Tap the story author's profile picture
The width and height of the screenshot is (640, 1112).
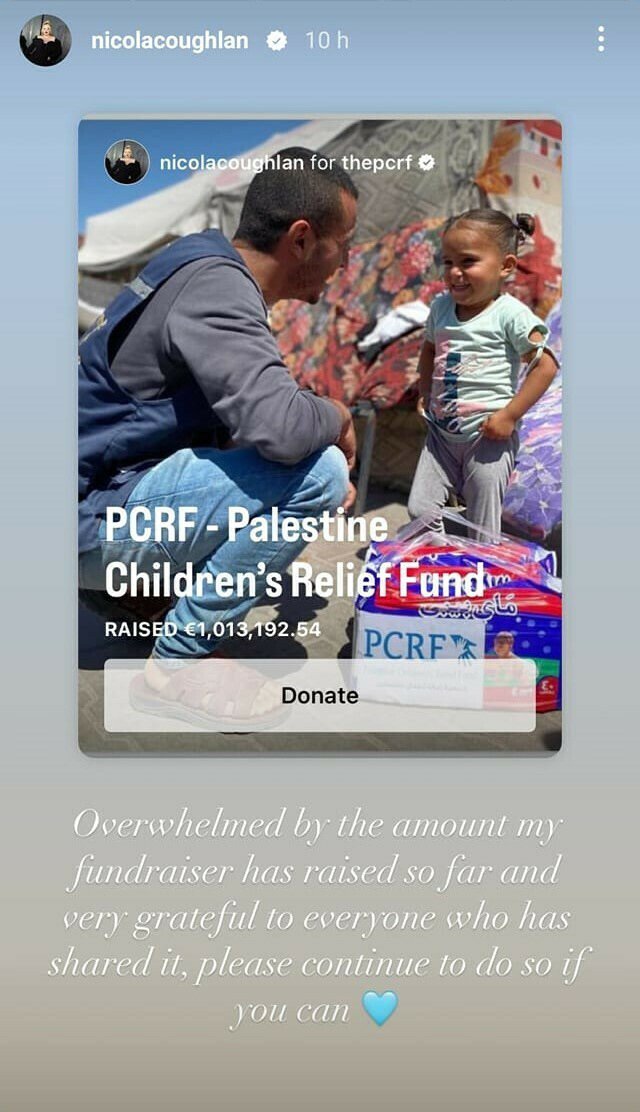tap(46, 41)
